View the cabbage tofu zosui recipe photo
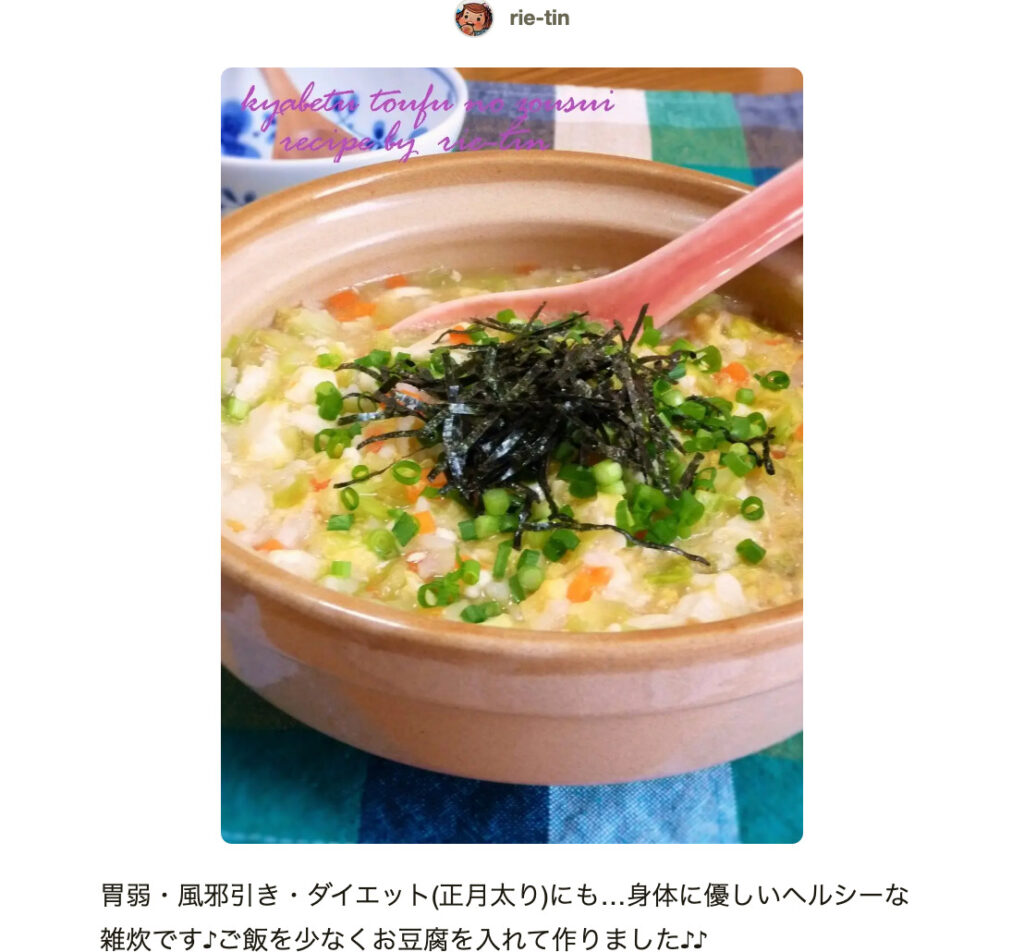The image size is (1024, 952). tap(511, 455)
